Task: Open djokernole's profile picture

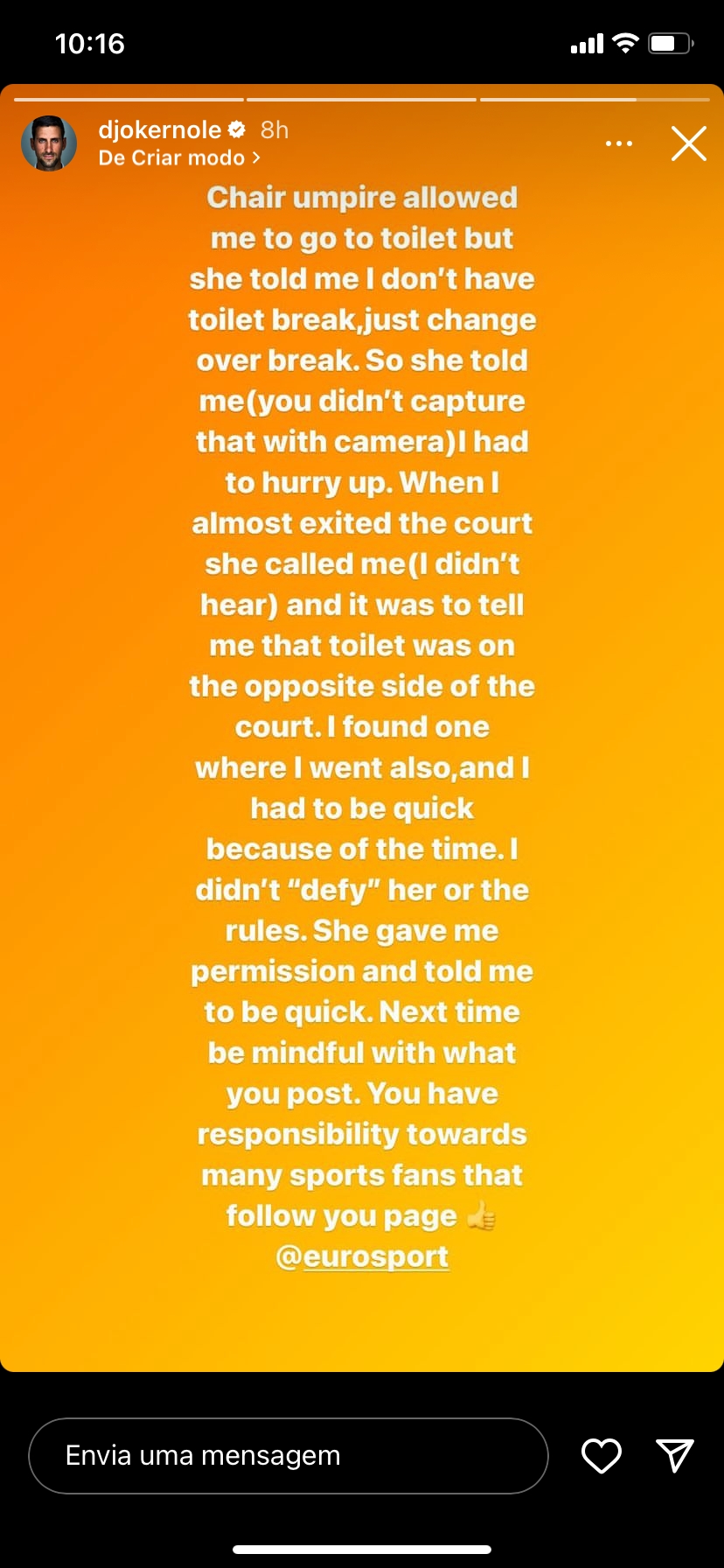Action: [x=49, y=143]
